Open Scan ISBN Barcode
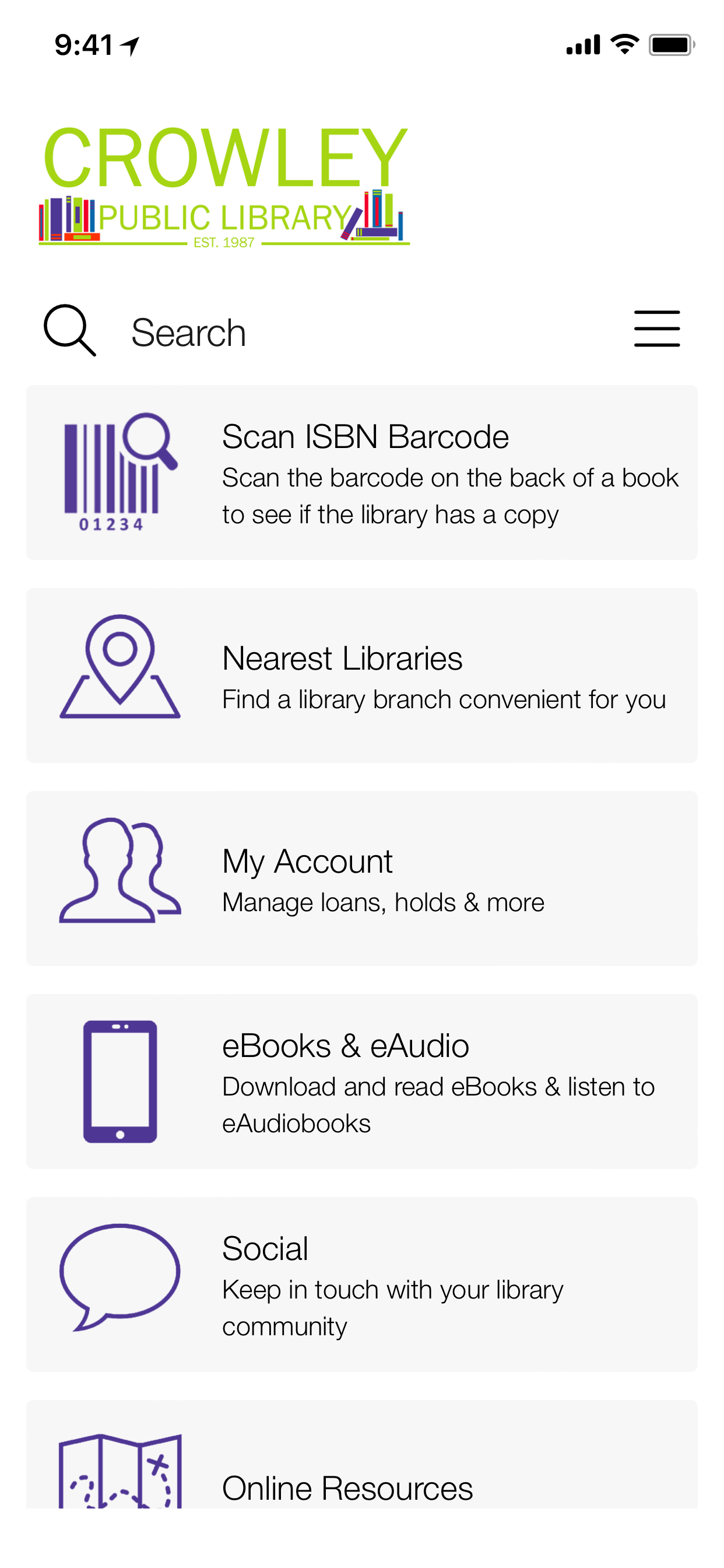 click(x=361, y=473)
